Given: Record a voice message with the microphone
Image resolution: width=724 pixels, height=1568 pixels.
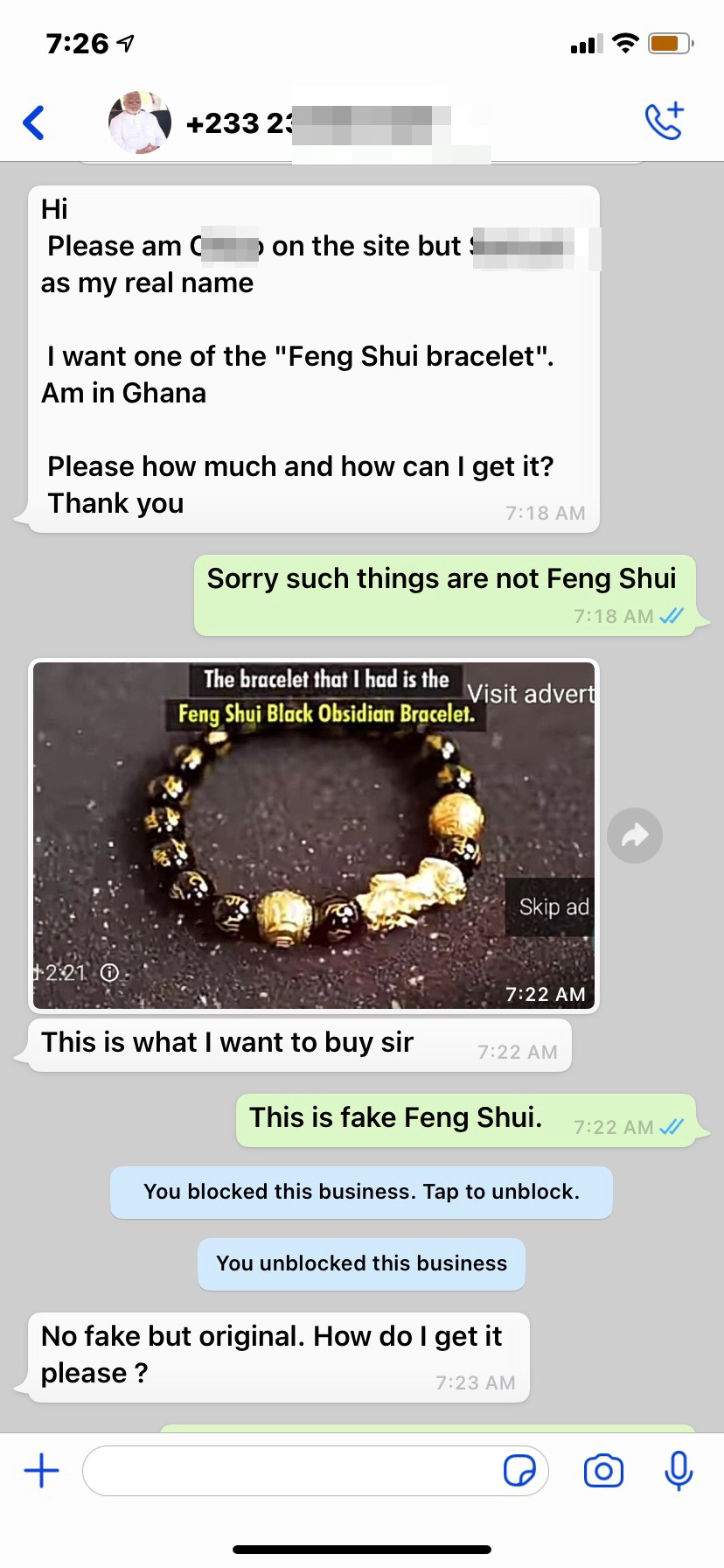Looking at the screenshot, I should tap(679, 1471).
